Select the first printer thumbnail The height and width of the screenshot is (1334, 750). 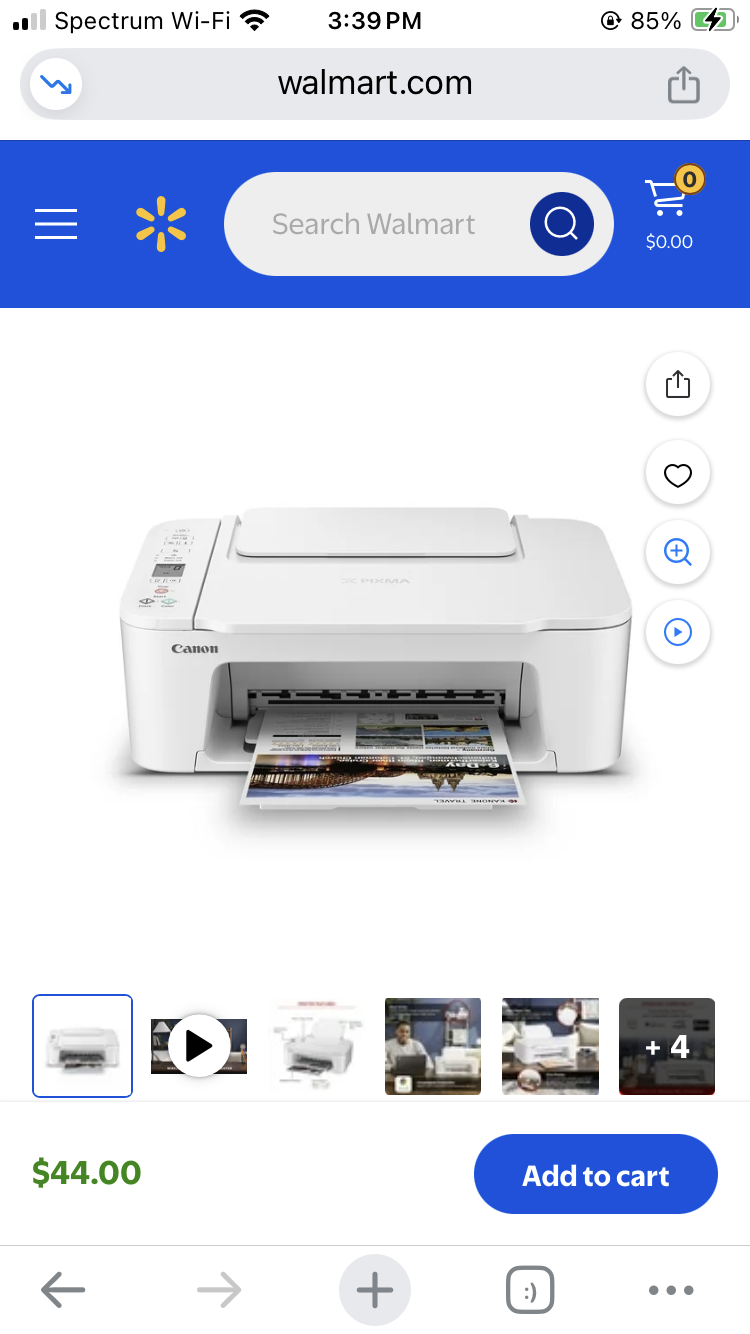click(x=82, y=1046)
